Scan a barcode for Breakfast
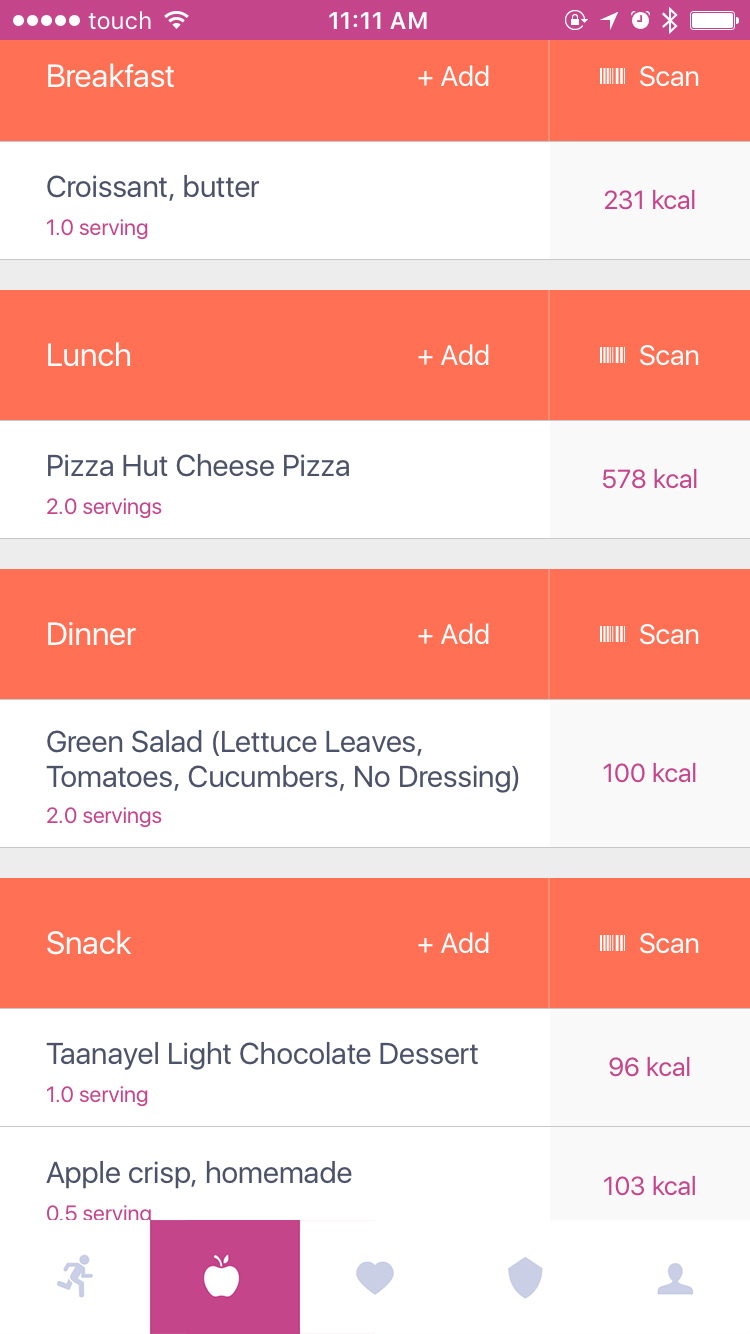This screenshot has height=1334, width=750. (649, 77)
